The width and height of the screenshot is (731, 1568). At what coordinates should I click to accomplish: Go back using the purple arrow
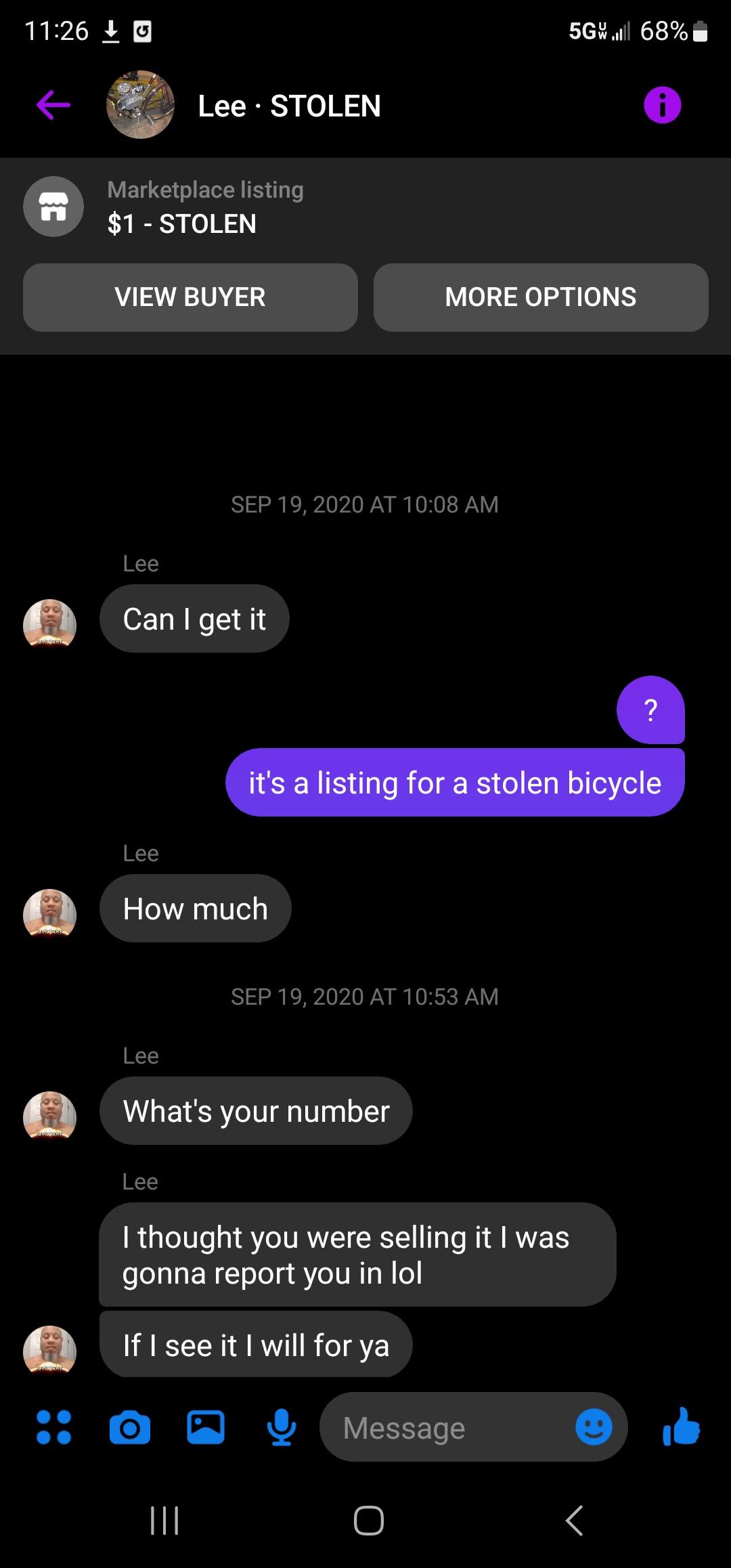(x=53, y=105)
